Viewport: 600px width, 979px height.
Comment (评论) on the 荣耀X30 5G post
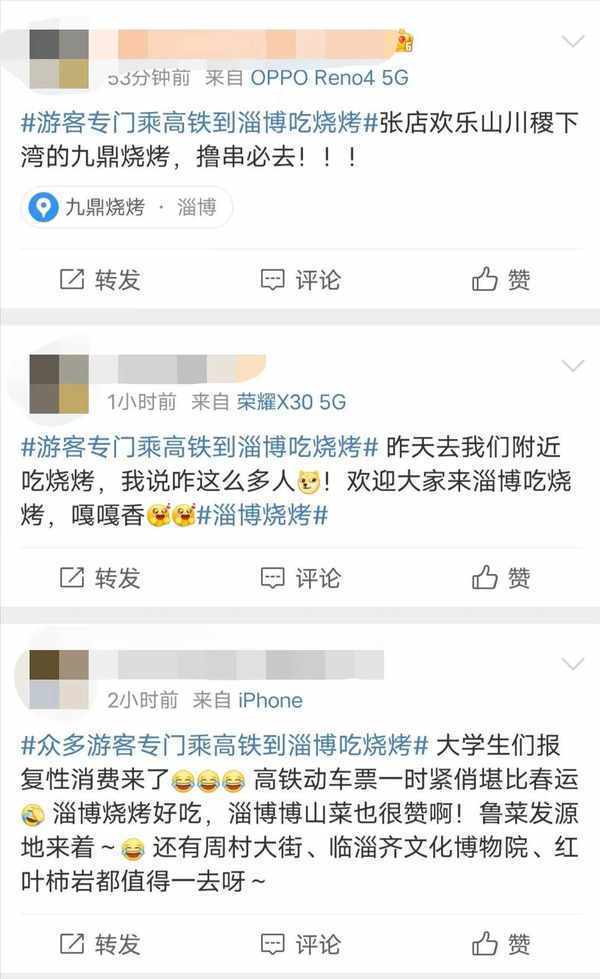301,577
